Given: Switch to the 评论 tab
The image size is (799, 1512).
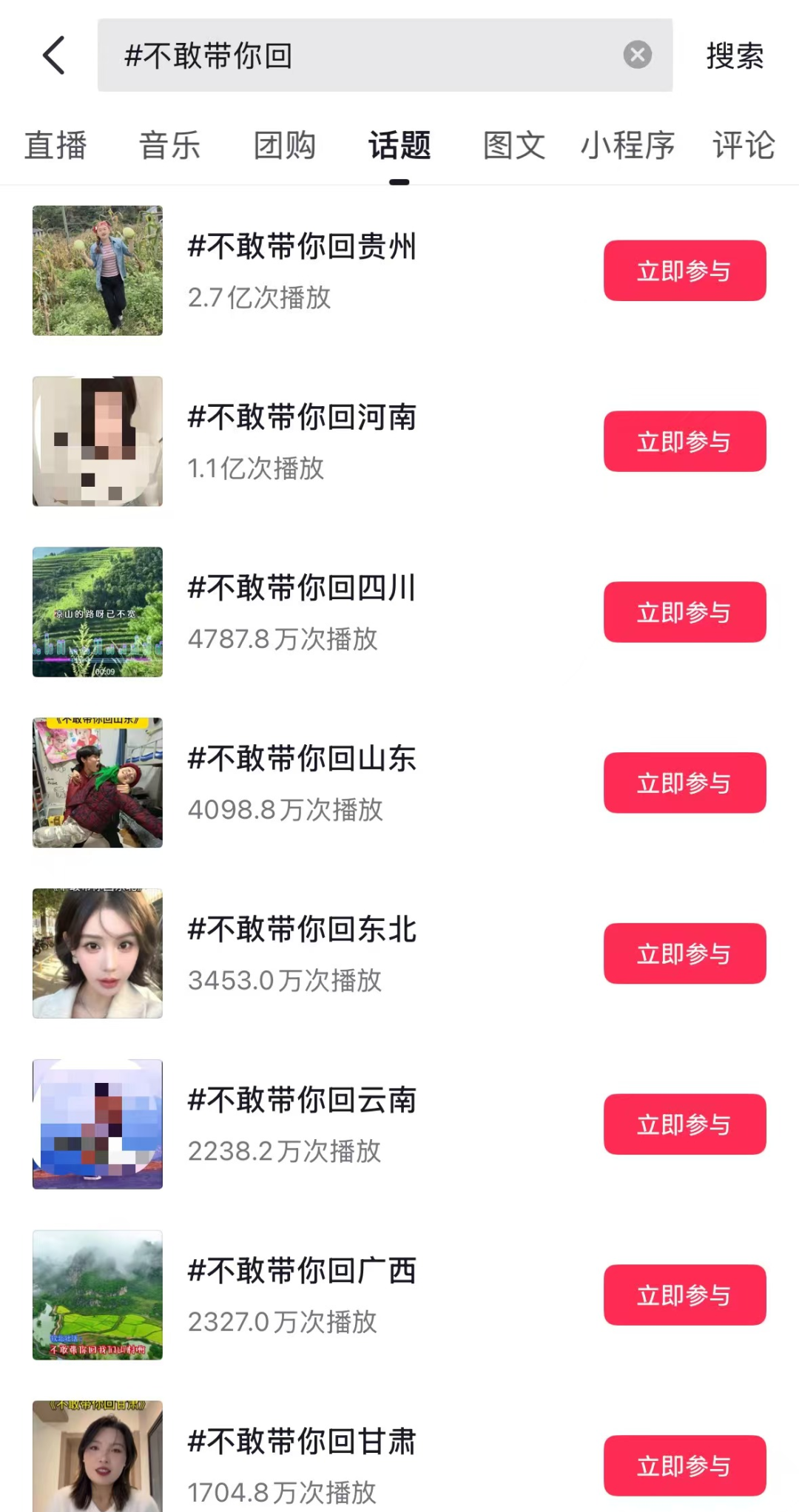Looking at the screenshot, I should click(742, 146).
